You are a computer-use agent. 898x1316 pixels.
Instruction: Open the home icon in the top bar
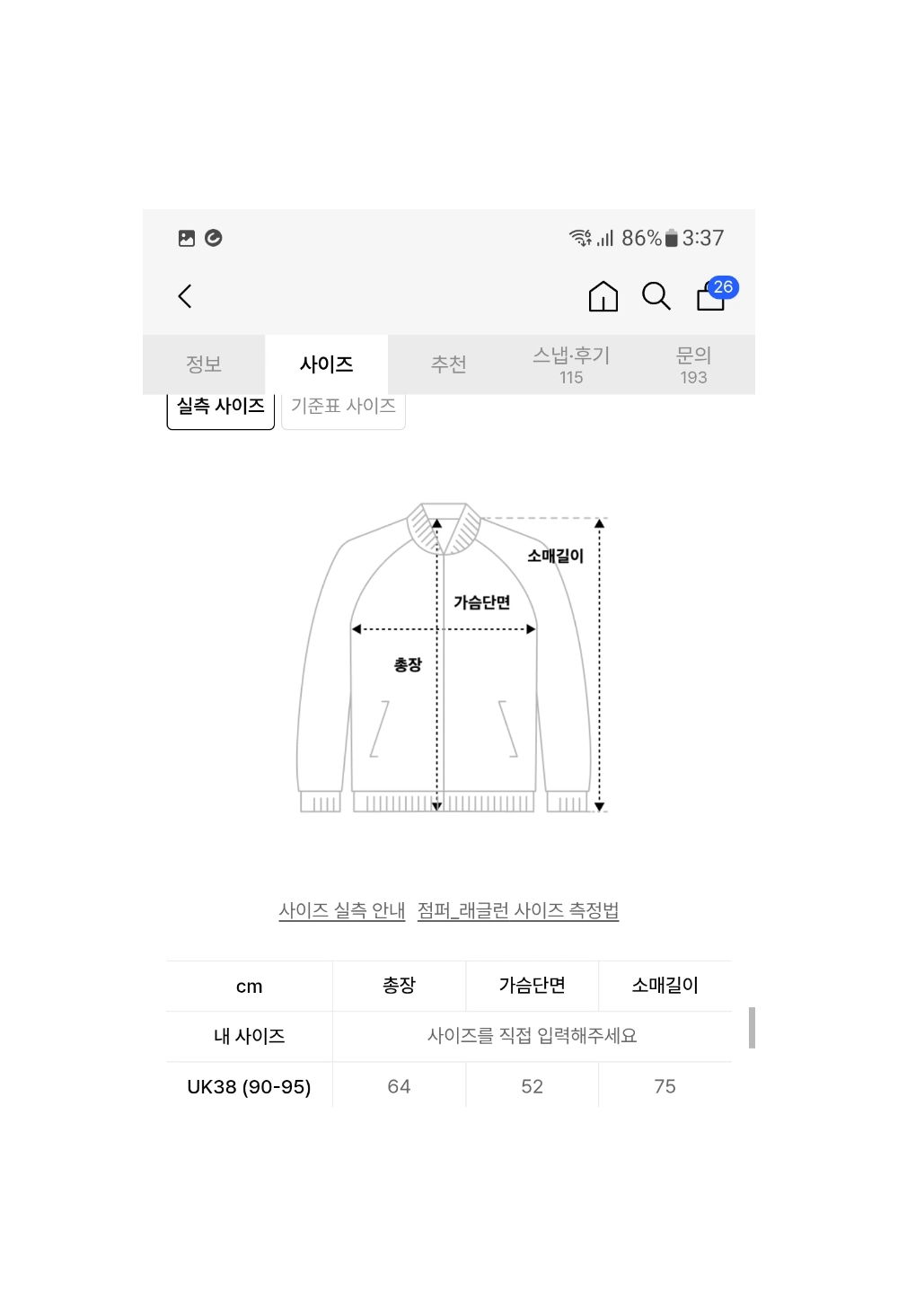click(x=603, y=296)
